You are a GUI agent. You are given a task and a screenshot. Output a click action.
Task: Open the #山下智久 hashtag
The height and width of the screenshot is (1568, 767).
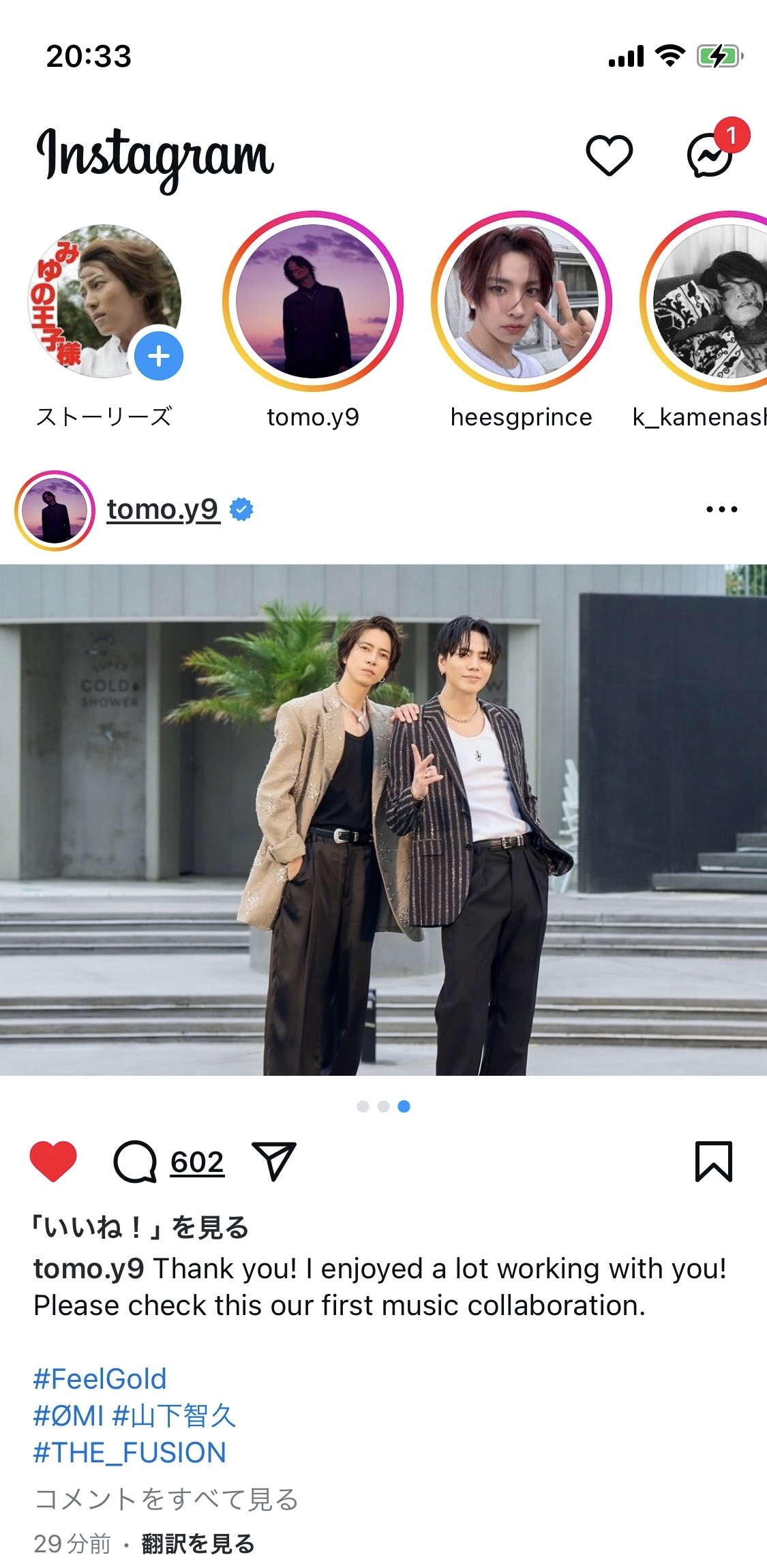[x=174, y=1415]
